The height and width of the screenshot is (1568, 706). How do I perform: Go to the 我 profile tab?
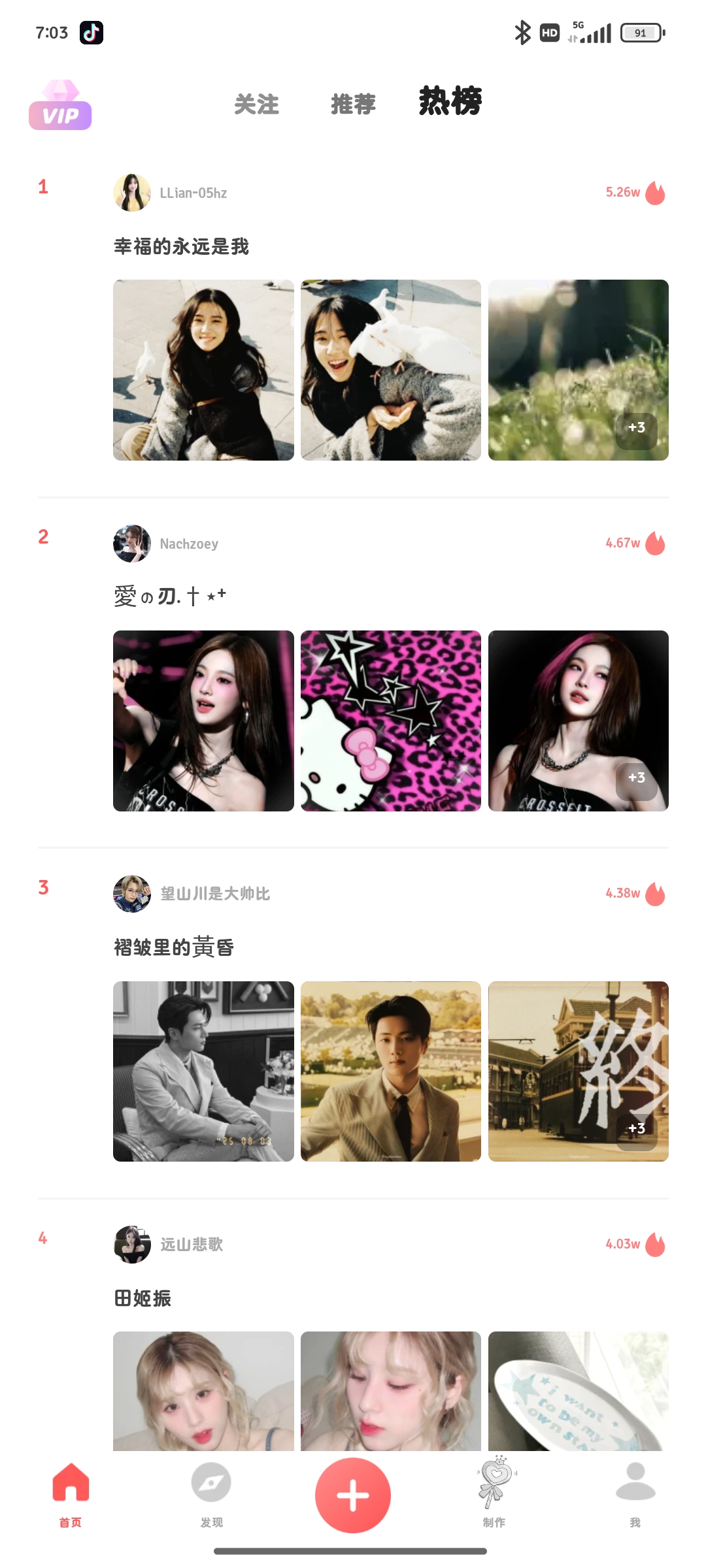point(635,1494)
